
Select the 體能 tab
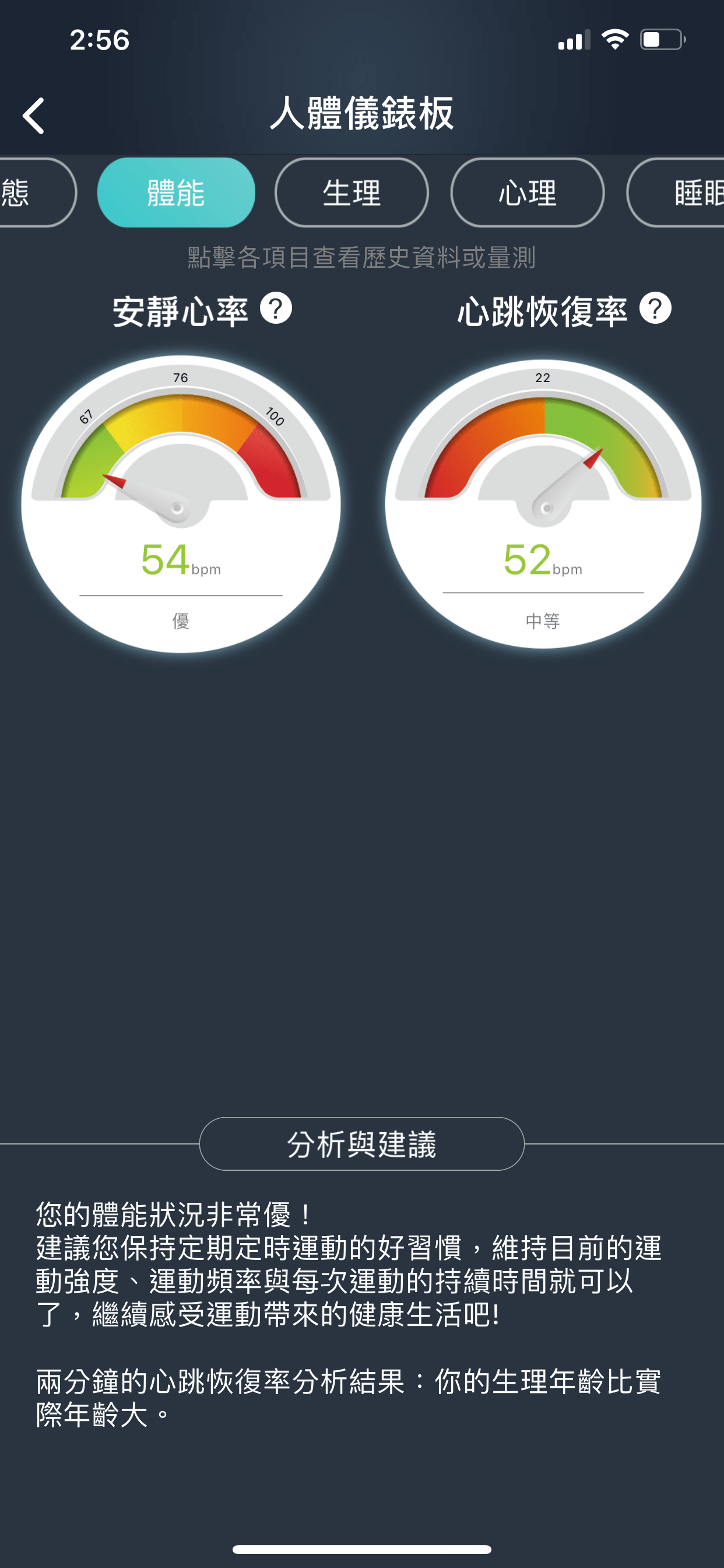pyautogui.click(x=176, y=192)
